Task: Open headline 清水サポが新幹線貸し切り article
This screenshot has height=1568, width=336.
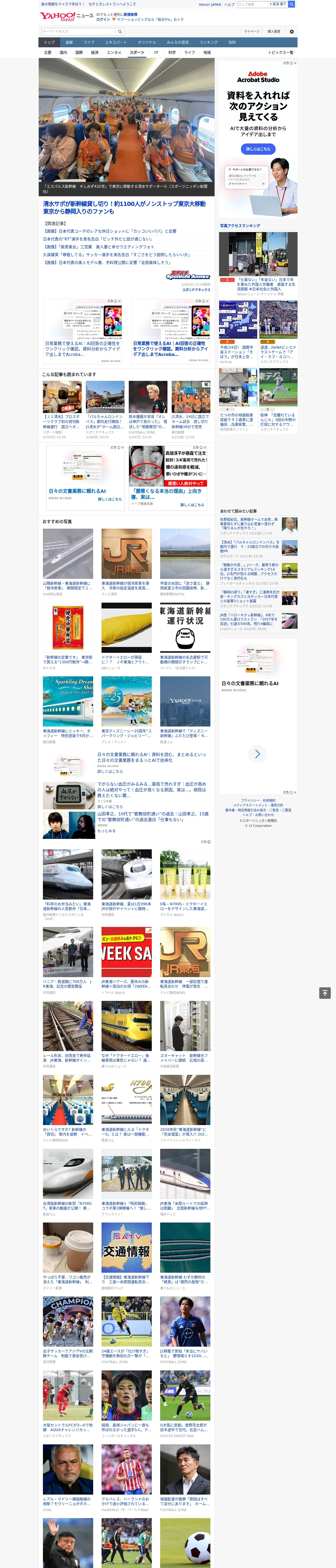Action: tap(124, 207)
